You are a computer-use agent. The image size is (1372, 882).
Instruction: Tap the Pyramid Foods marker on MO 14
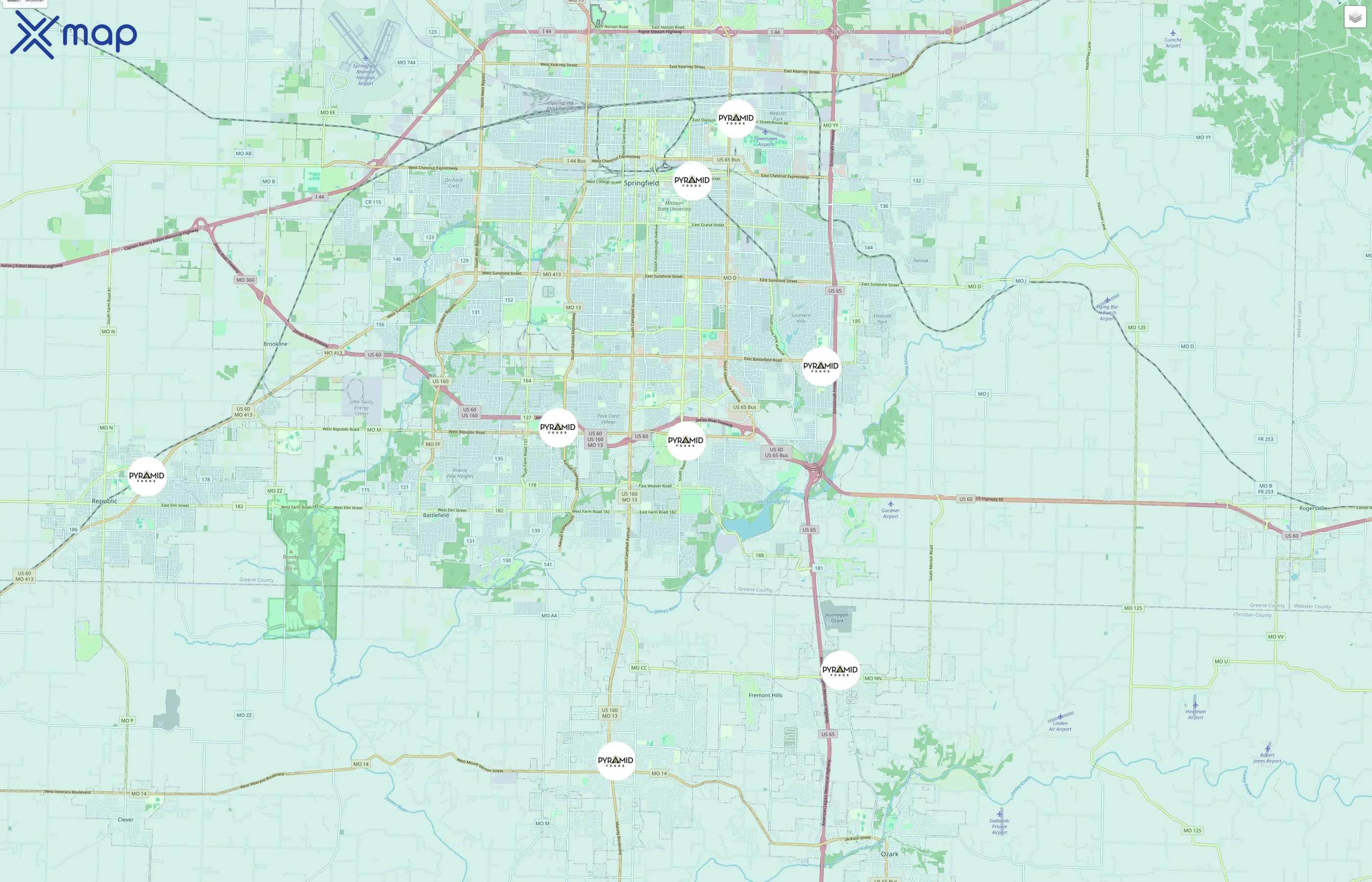[x=615, y=760]
